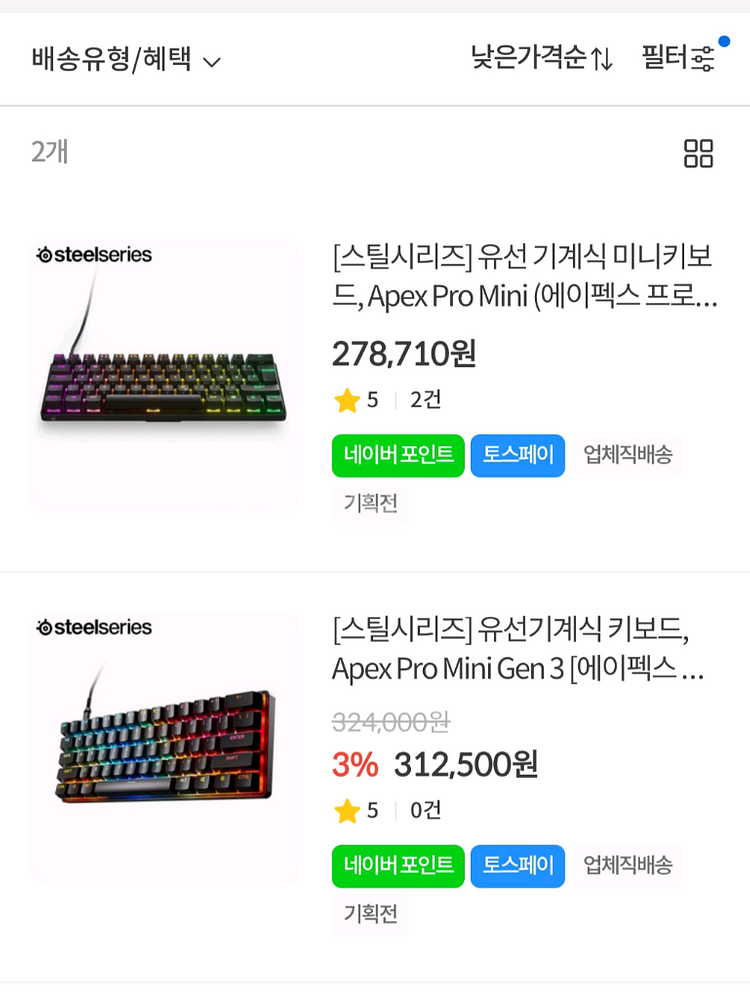Expand the 배송유형/혜택 dropdown
Image resolution: width=750 pixels, height=999 pixels.
point(126,60)
